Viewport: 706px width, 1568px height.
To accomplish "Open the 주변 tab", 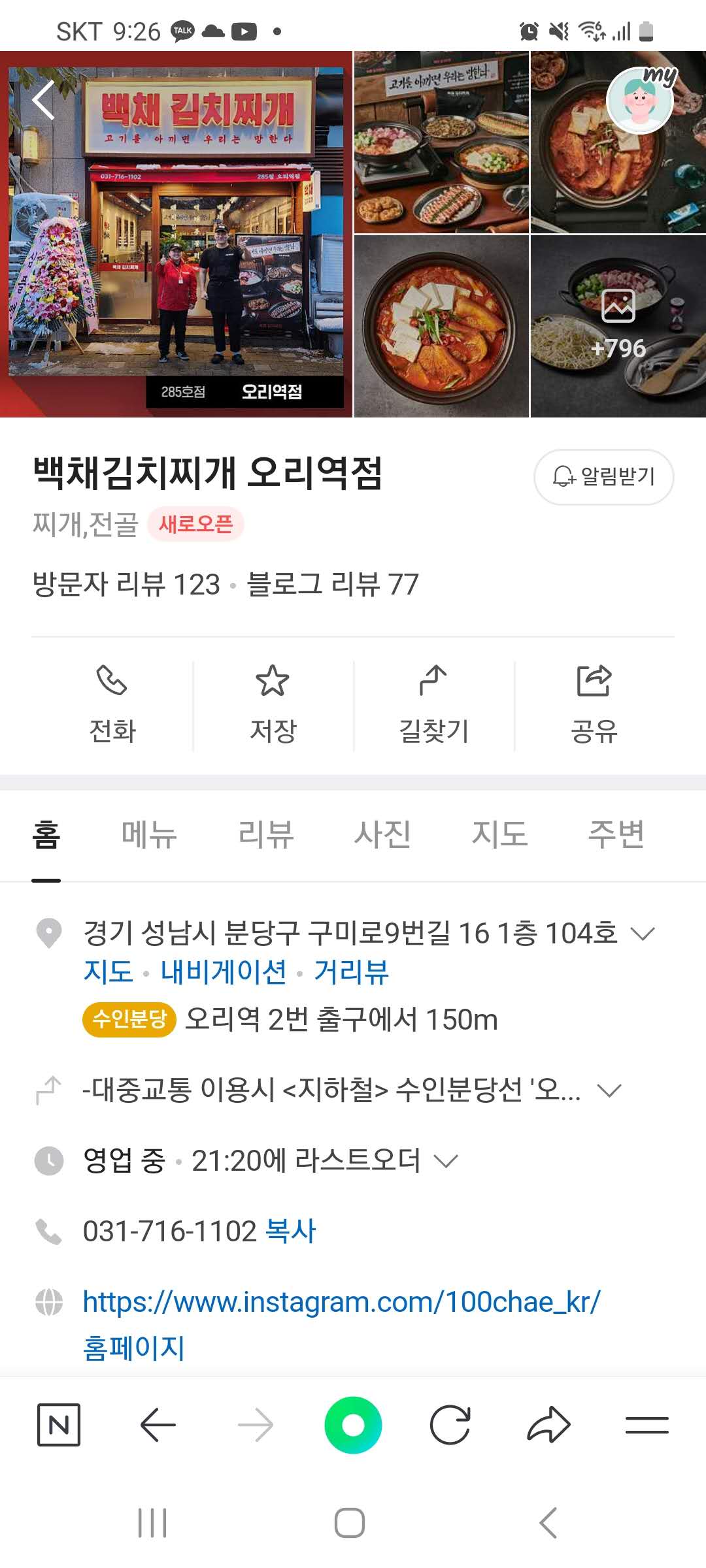I will pos(616,834).
